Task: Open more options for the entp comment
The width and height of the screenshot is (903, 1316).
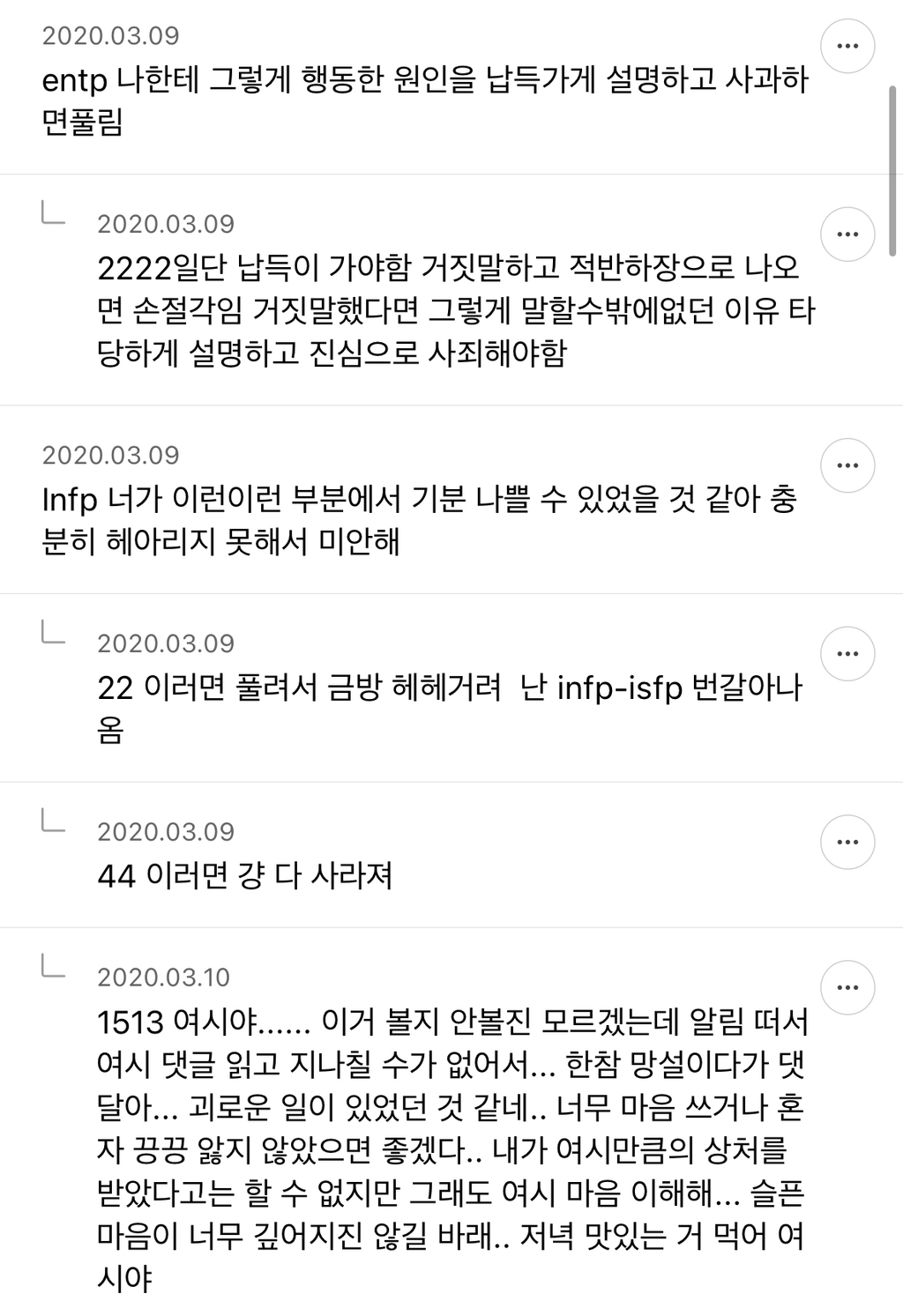Action: (847, 46)
